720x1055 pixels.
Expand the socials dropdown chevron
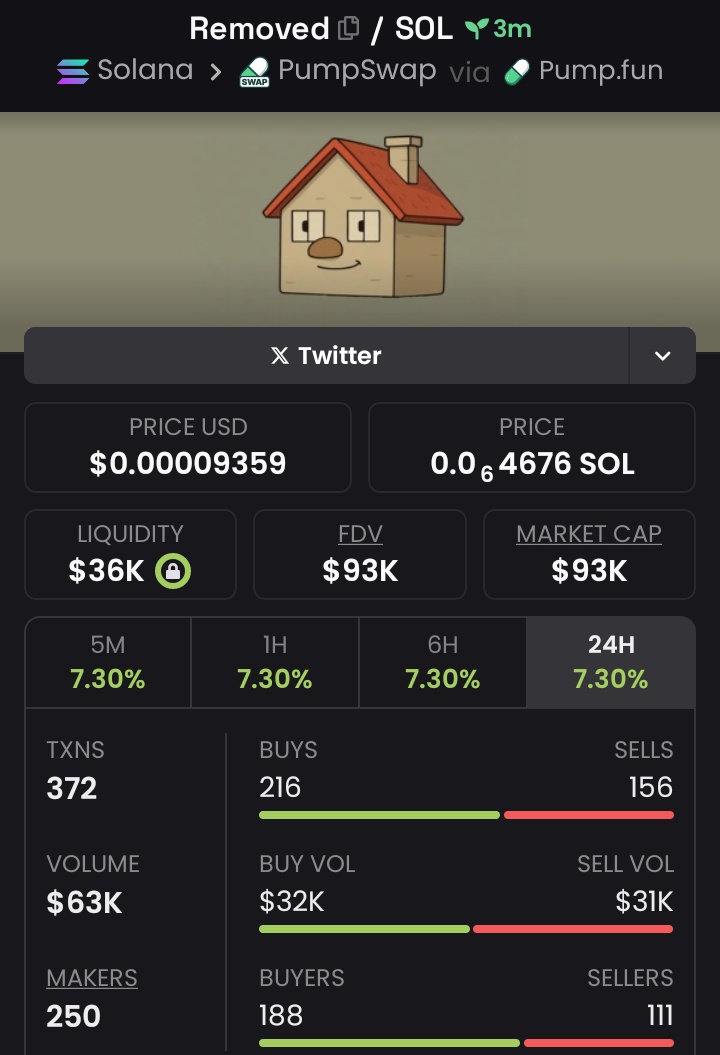[662, 356]
